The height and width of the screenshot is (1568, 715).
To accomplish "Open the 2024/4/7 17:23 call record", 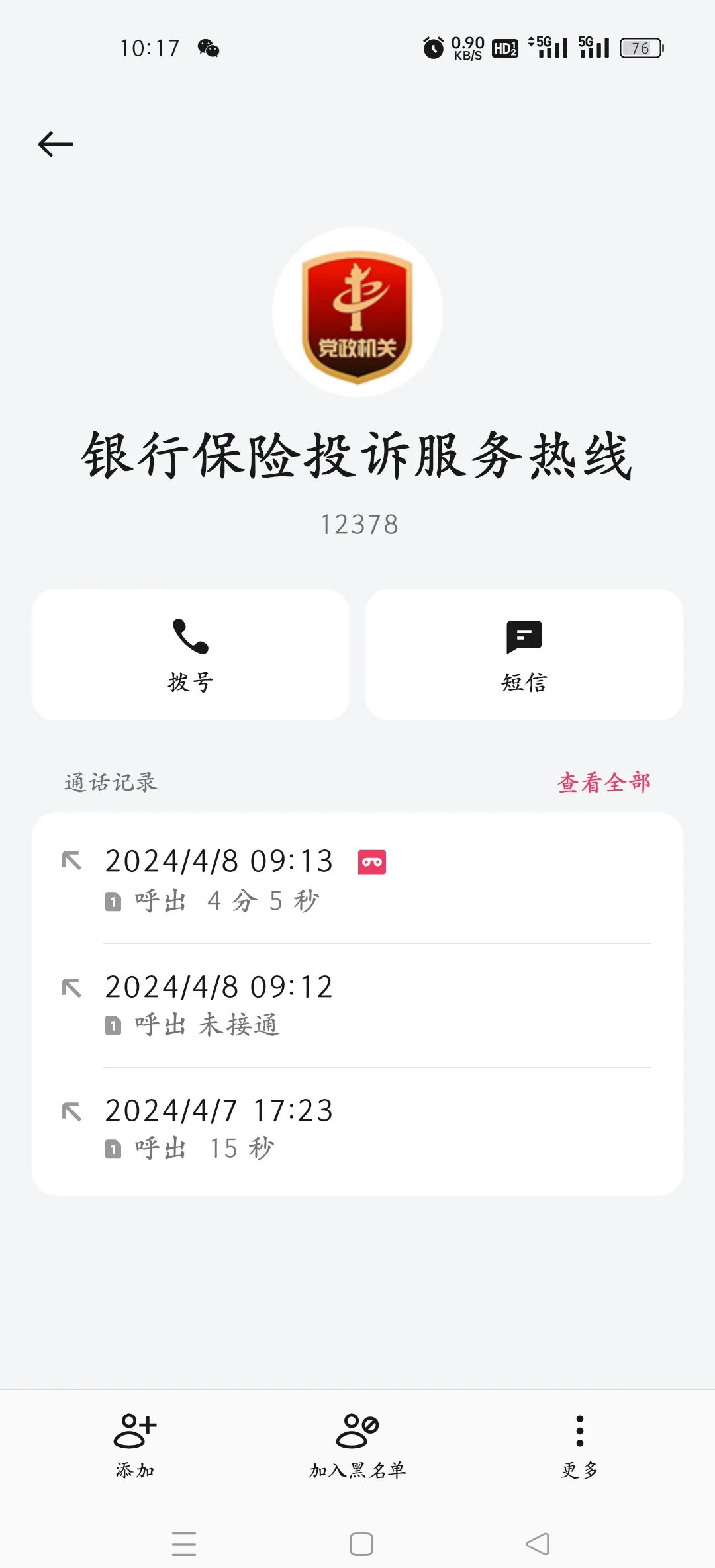I will [358, 1129].
